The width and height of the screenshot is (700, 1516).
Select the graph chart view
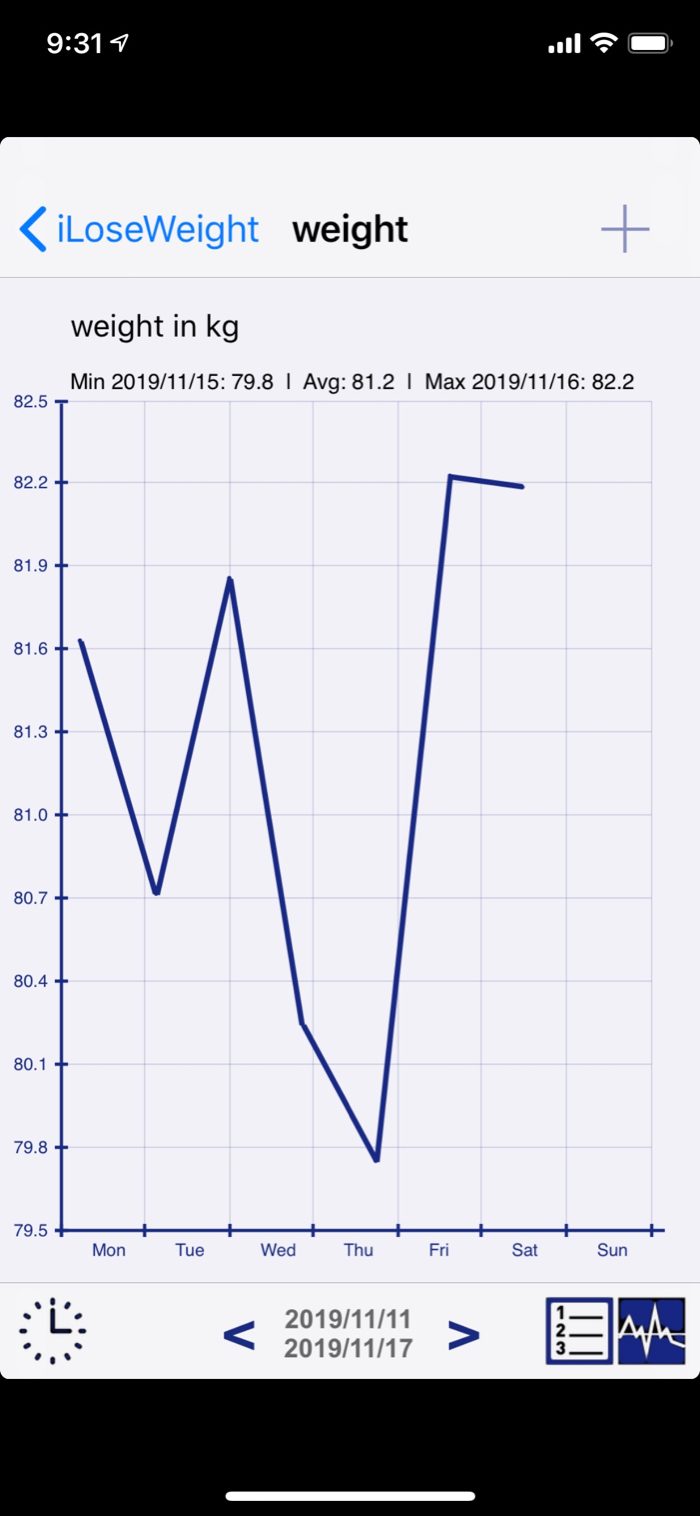(x=652, y=1331)
